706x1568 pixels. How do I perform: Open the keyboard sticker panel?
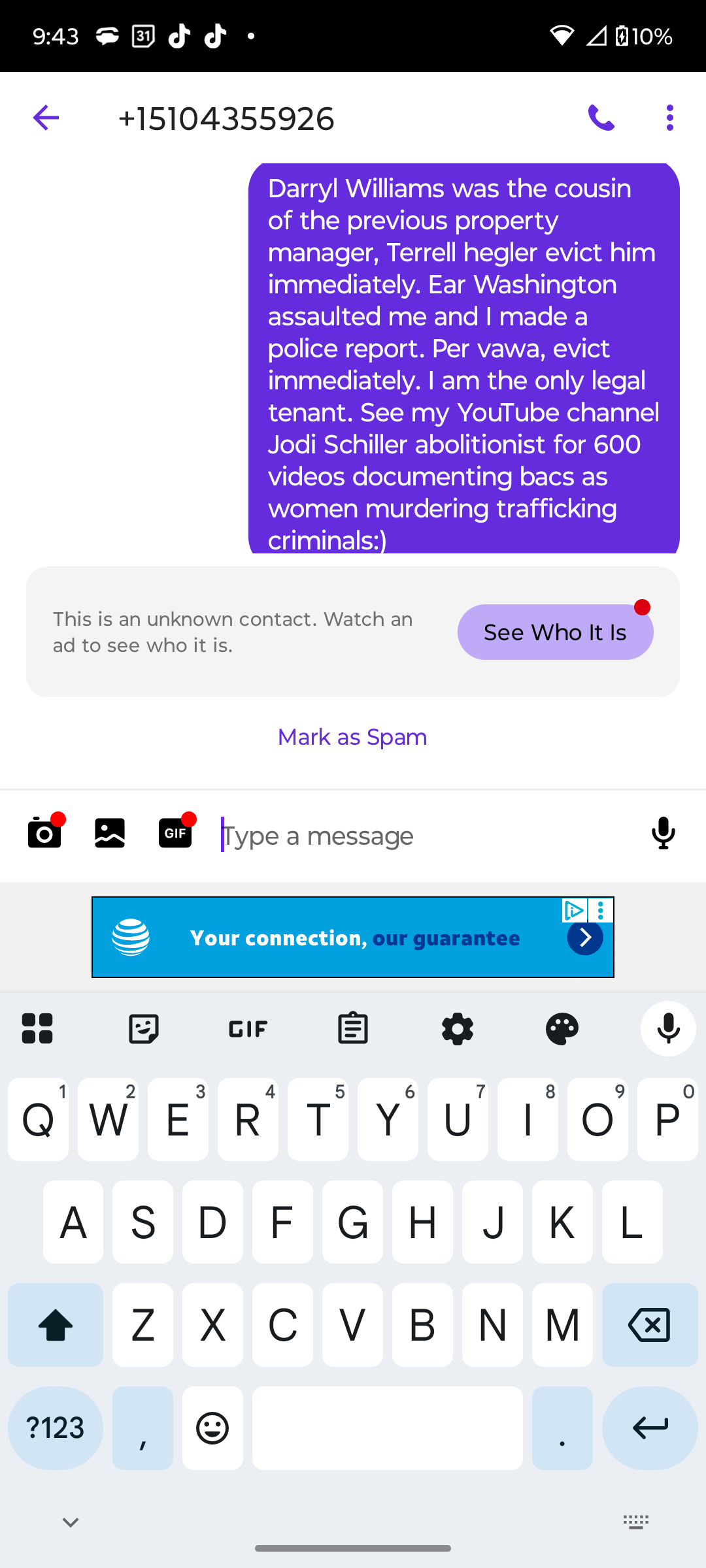click(144, 1029)
